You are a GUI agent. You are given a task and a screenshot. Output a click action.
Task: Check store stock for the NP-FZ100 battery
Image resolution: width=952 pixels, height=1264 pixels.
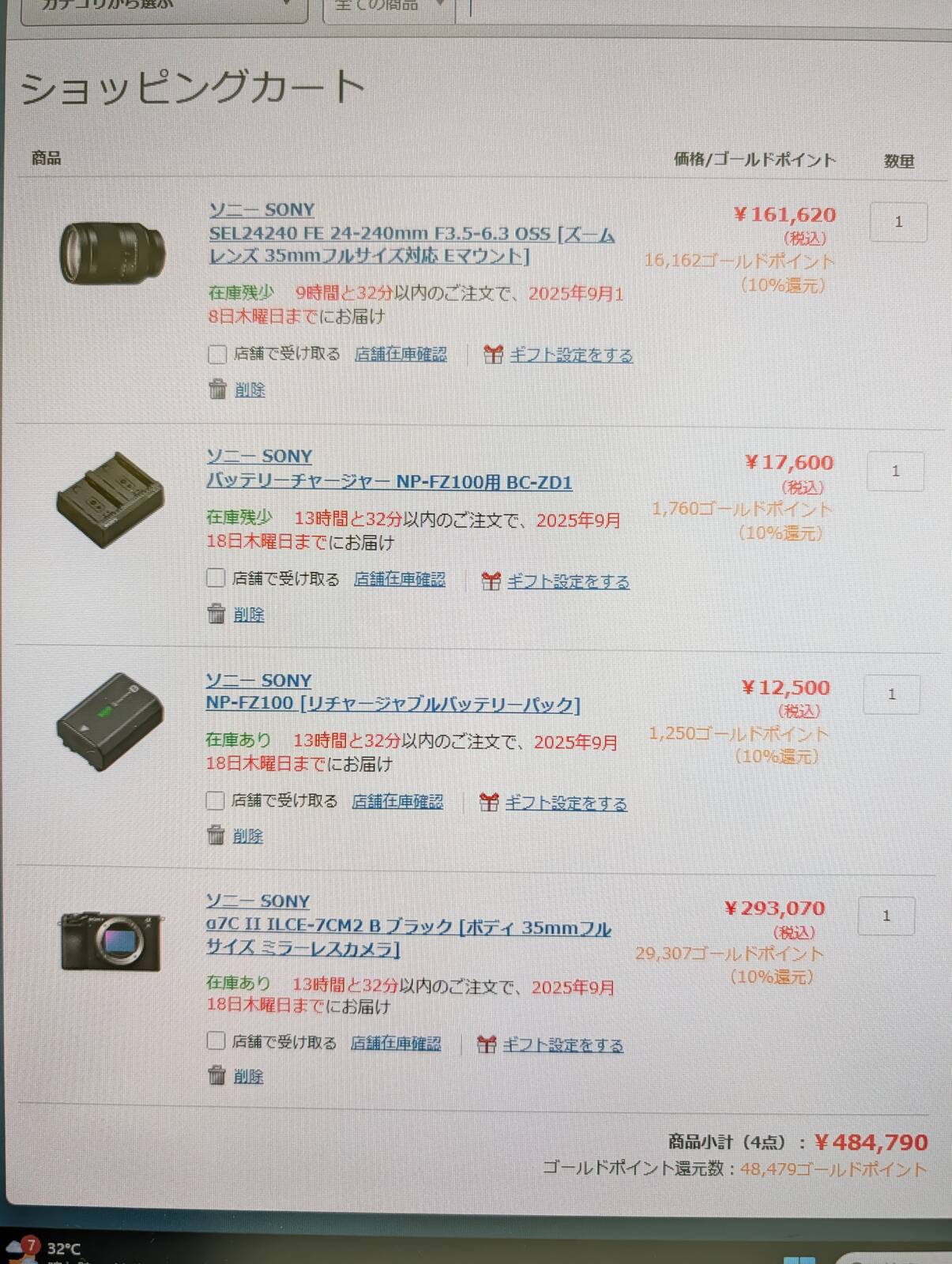[397, 802]
